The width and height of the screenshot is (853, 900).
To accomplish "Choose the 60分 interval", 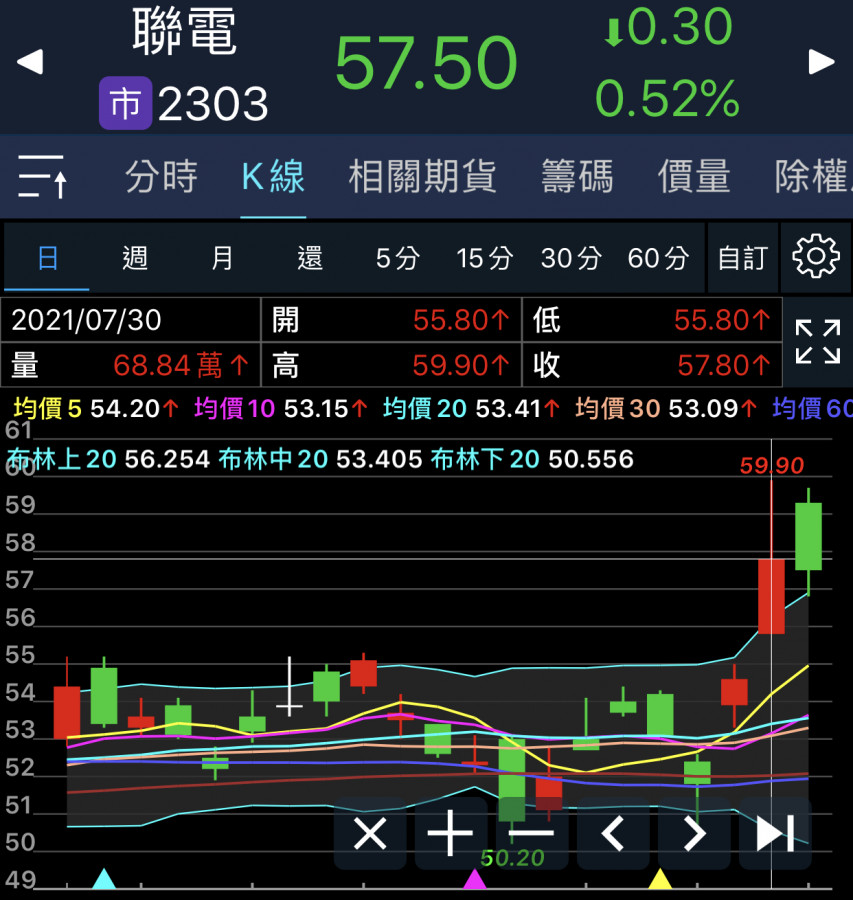I will (x=658, y=258).
